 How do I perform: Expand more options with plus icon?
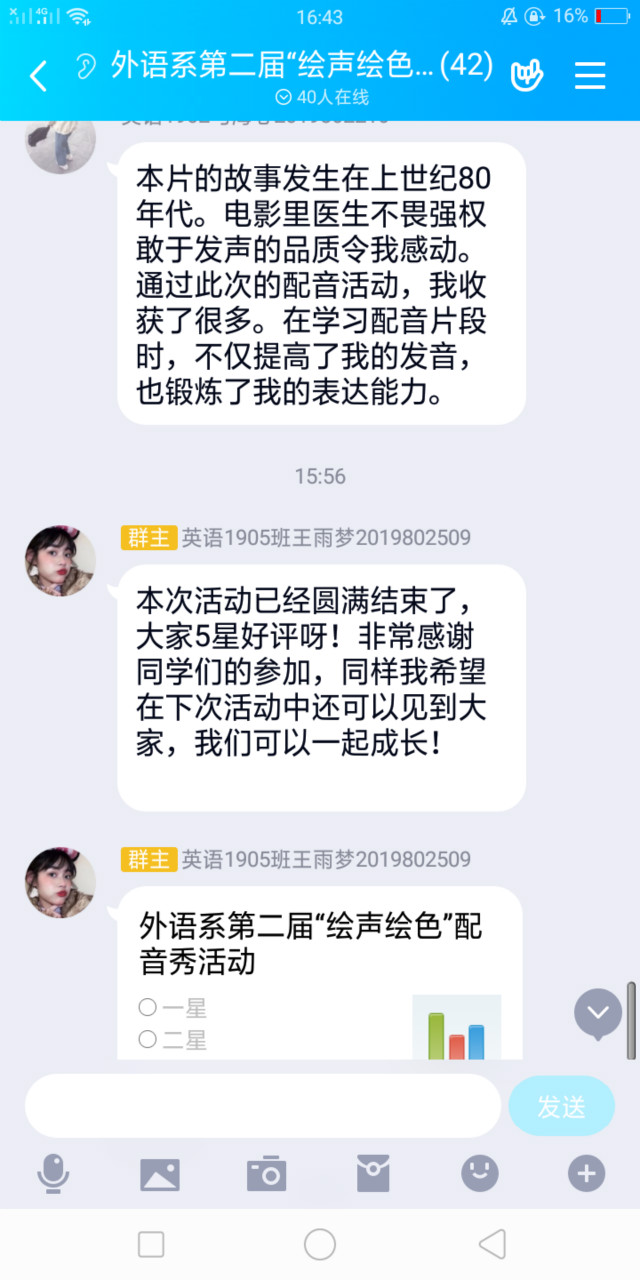[586, 1172]
